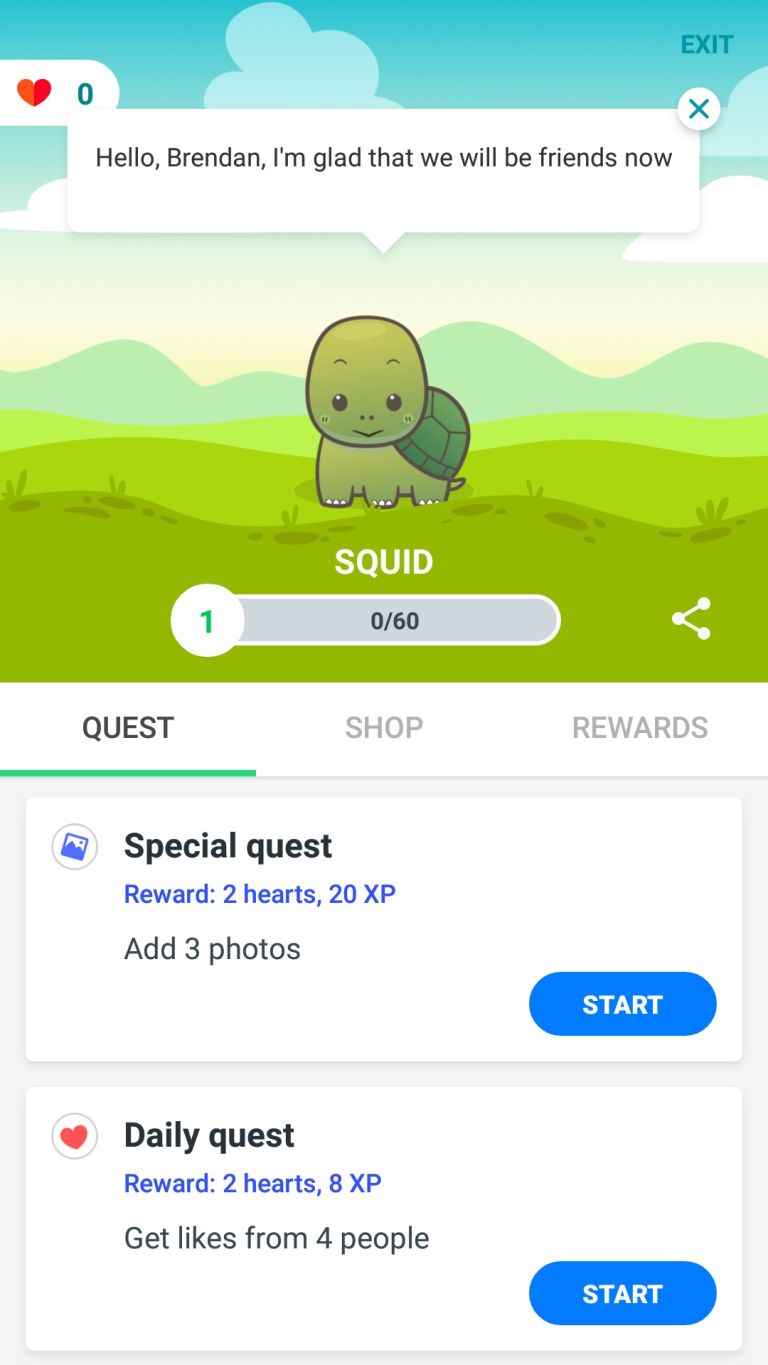
Task: Select the QUEST tab
Action: [x=127, y=727]
